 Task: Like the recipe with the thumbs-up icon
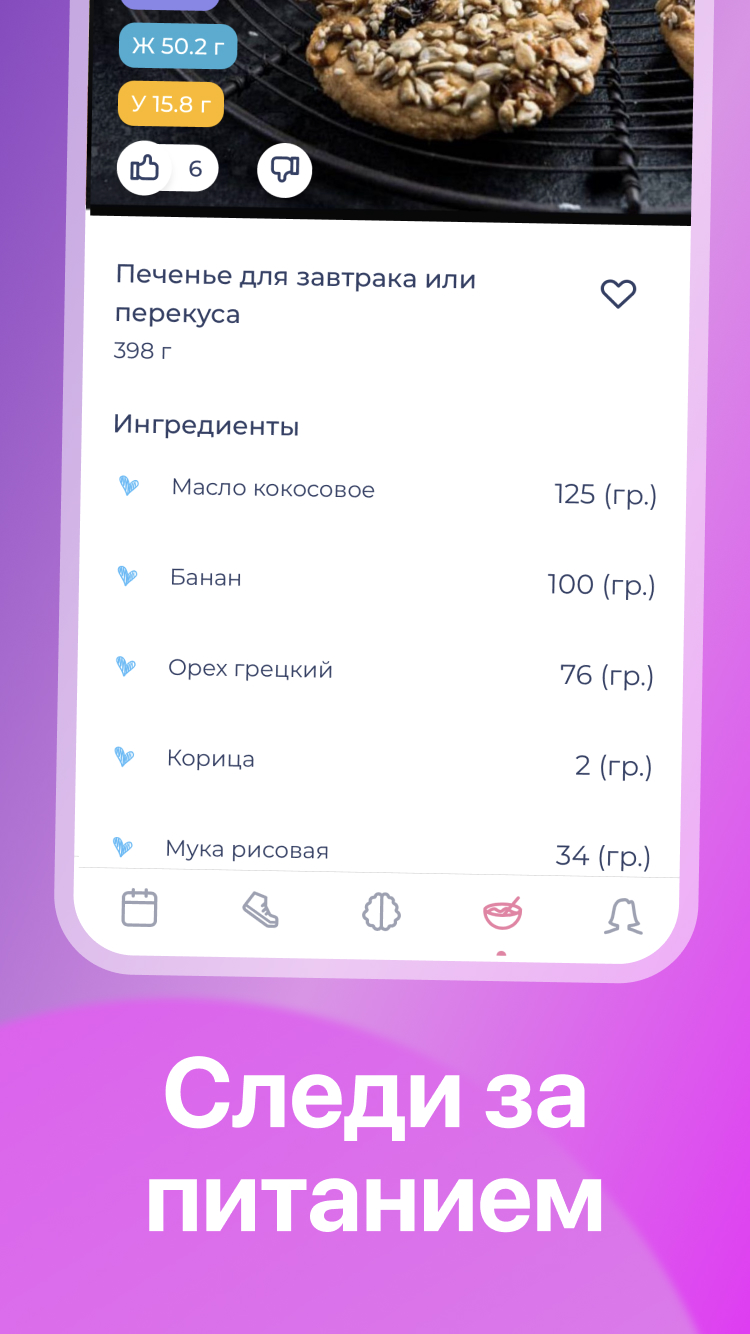coord(145,168)
